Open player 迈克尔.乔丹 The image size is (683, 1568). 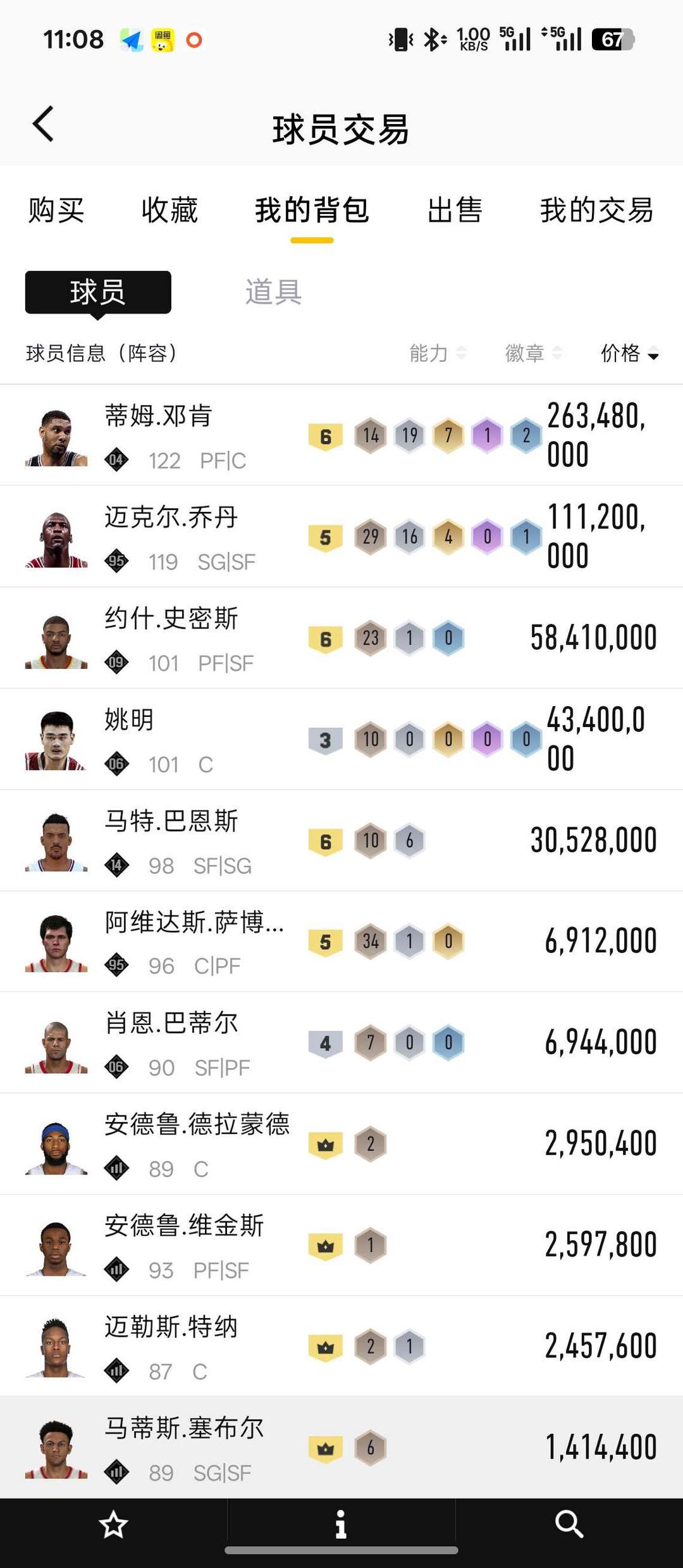[x=341, y=537]
